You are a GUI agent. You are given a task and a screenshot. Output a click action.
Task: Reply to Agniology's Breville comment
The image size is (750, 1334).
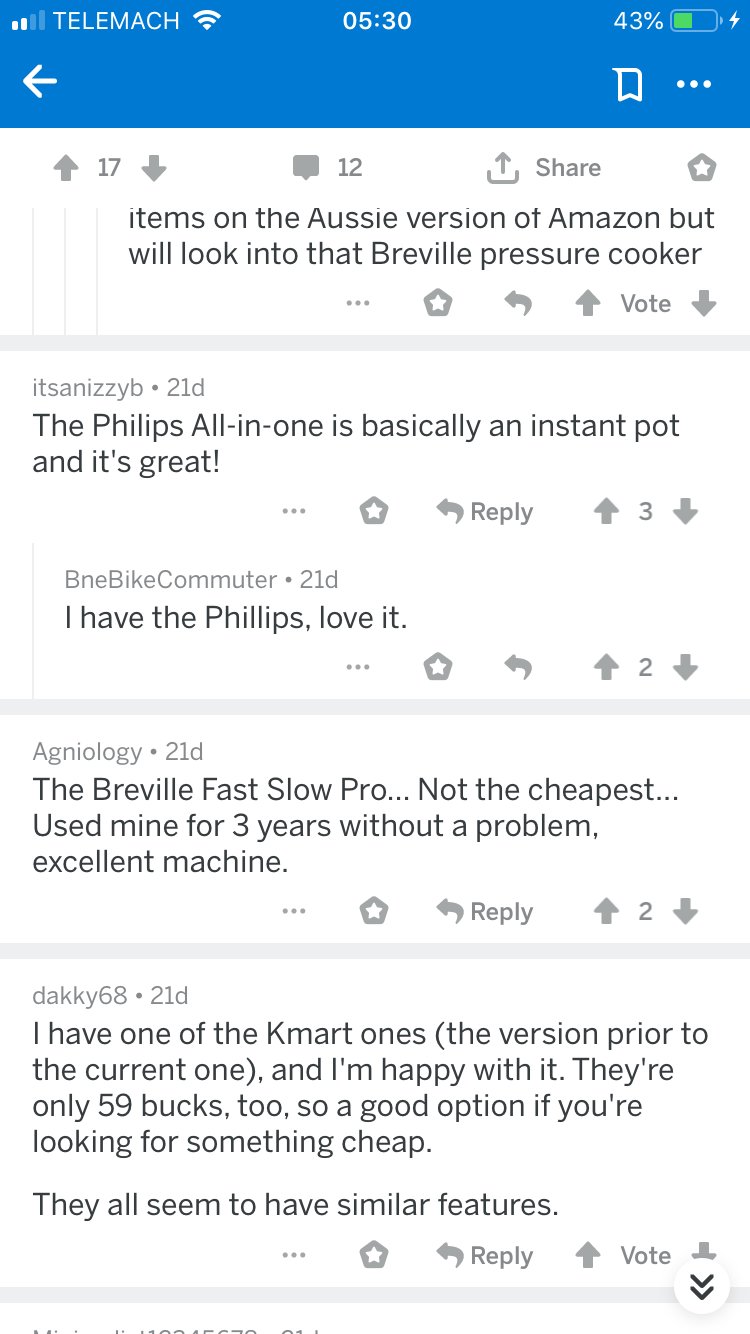point(486,911)
